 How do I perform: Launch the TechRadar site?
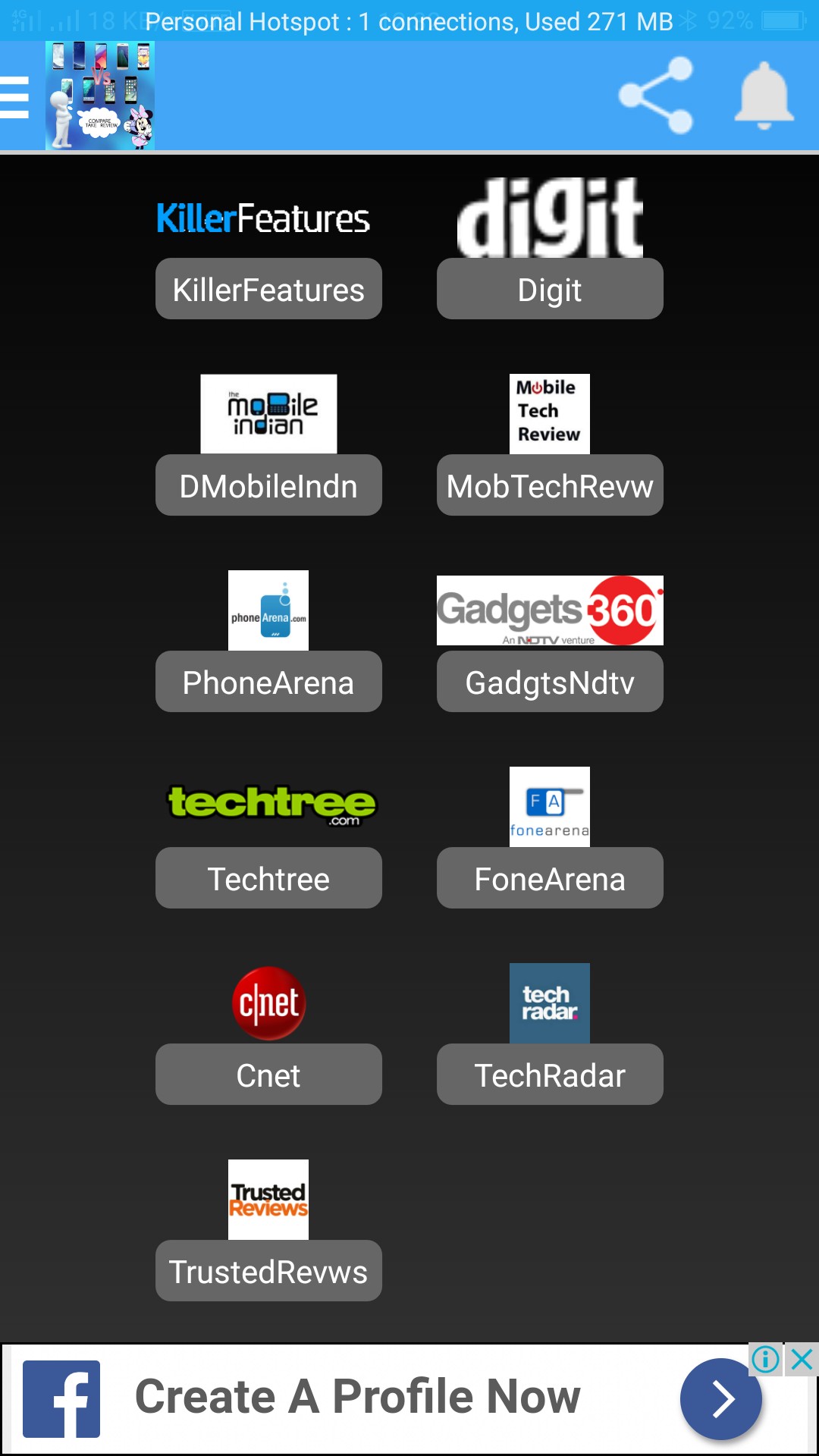550,1075
